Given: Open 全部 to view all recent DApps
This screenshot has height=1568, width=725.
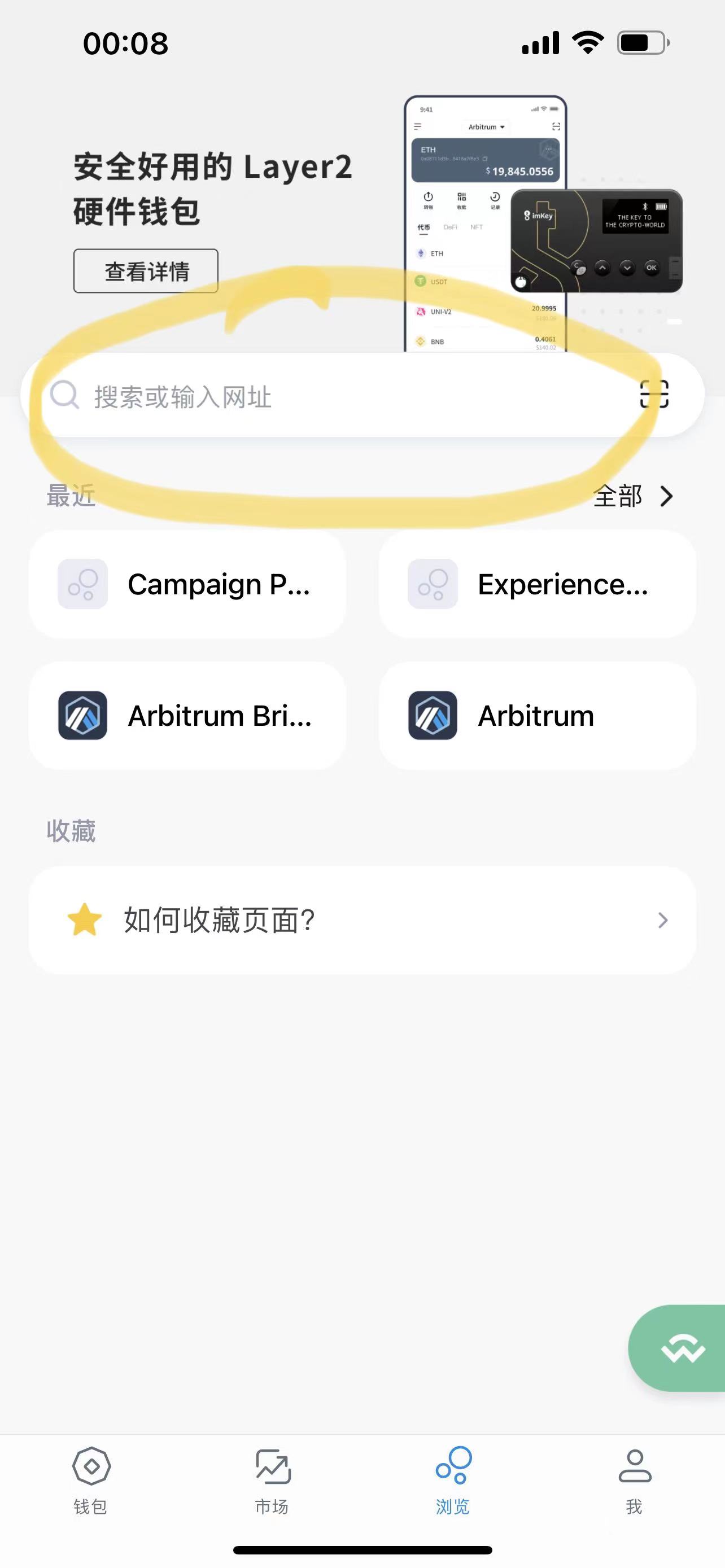Looking at the screenshot, I should coord(633,496).
